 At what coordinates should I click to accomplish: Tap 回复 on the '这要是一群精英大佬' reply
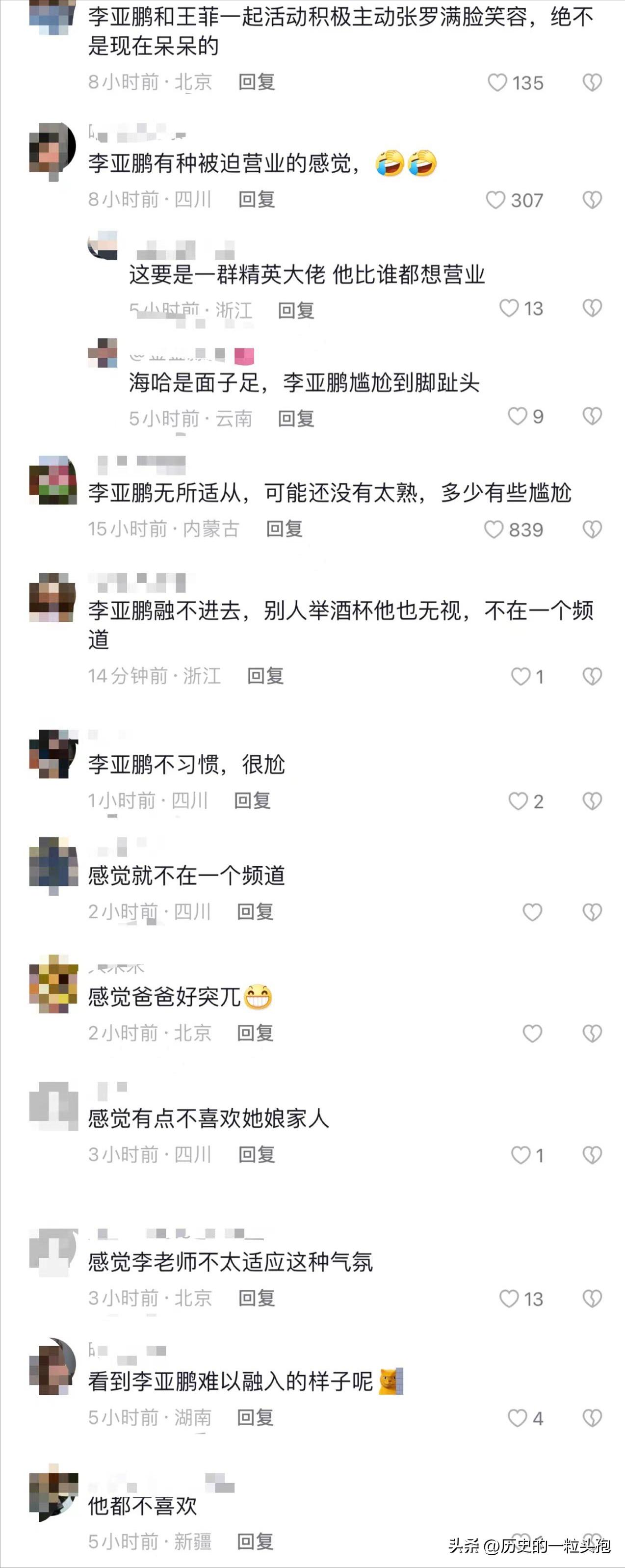pos(296,309)
